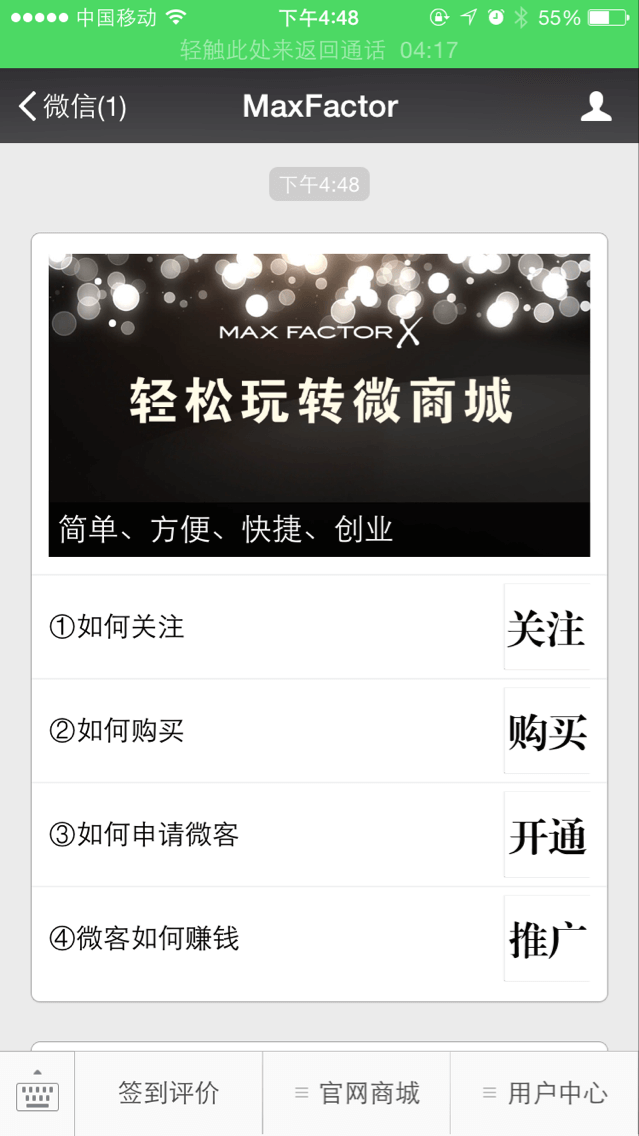Tap the 签到评价 menu button
Screen dimensions: 639x1136
(168, 1093)
